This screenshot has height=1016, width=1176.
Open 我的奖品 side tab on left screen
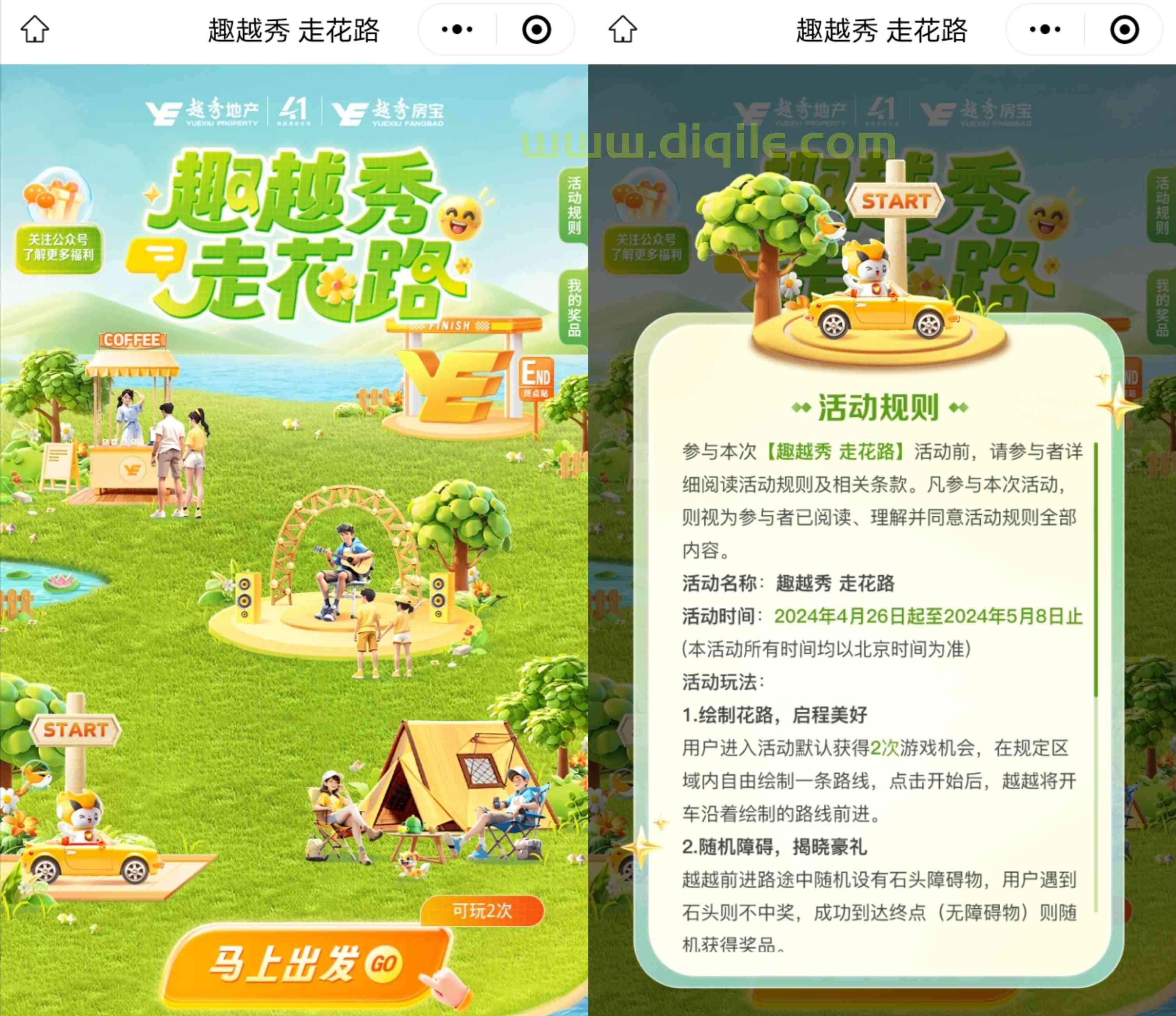click(x=574, y=307)
